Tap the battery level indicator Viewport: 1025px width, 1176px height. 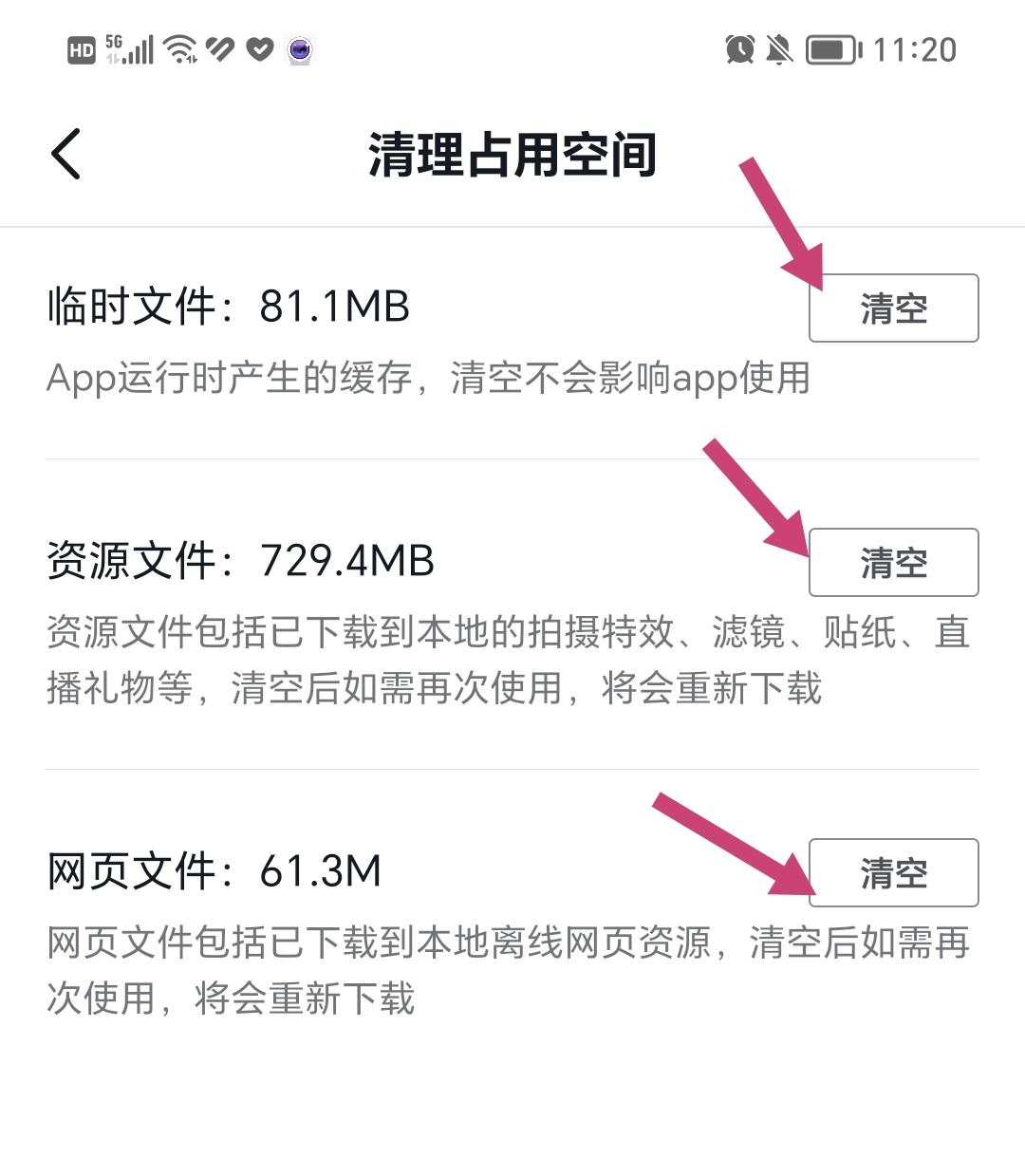point(830,48)
